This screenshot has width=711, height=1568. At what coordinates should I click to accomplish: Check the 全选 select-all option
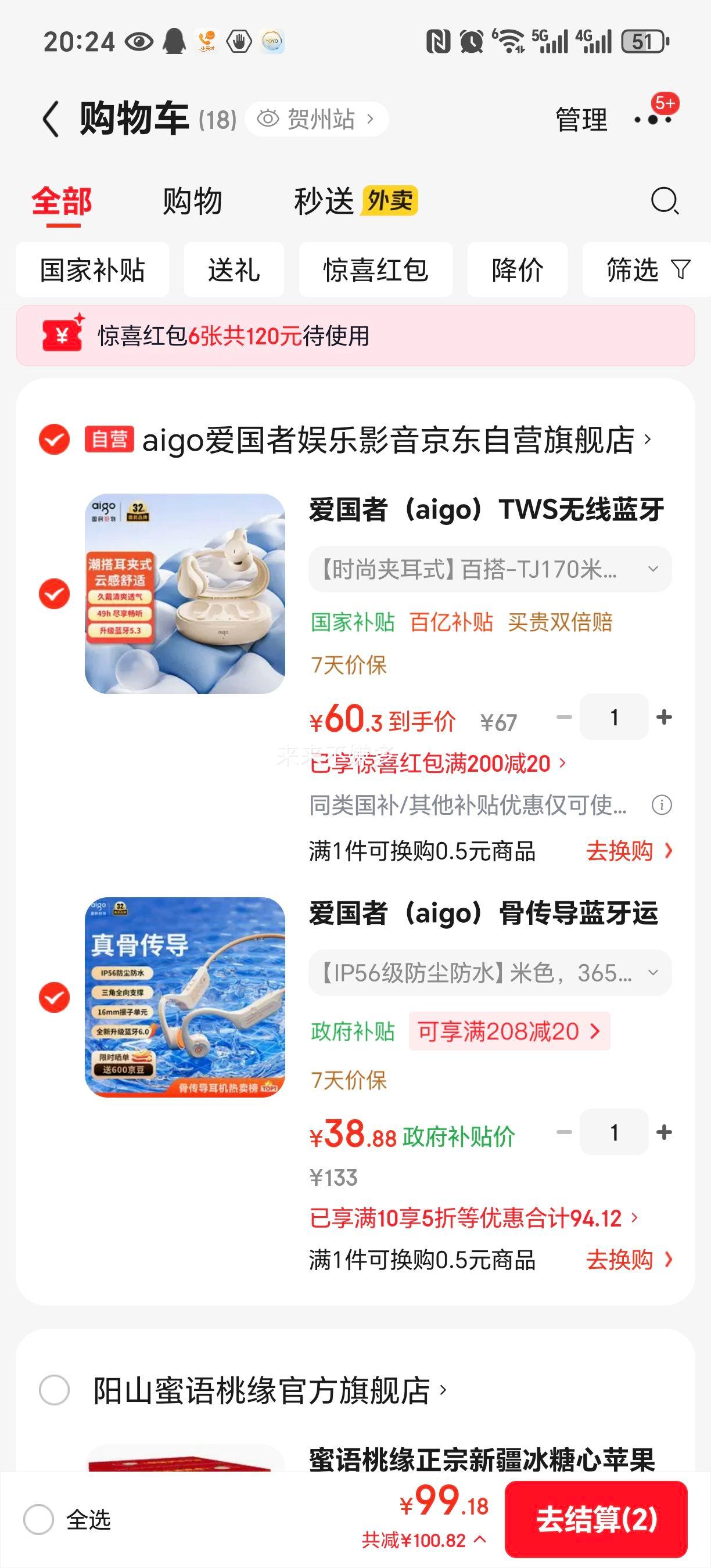point(39,1519)
